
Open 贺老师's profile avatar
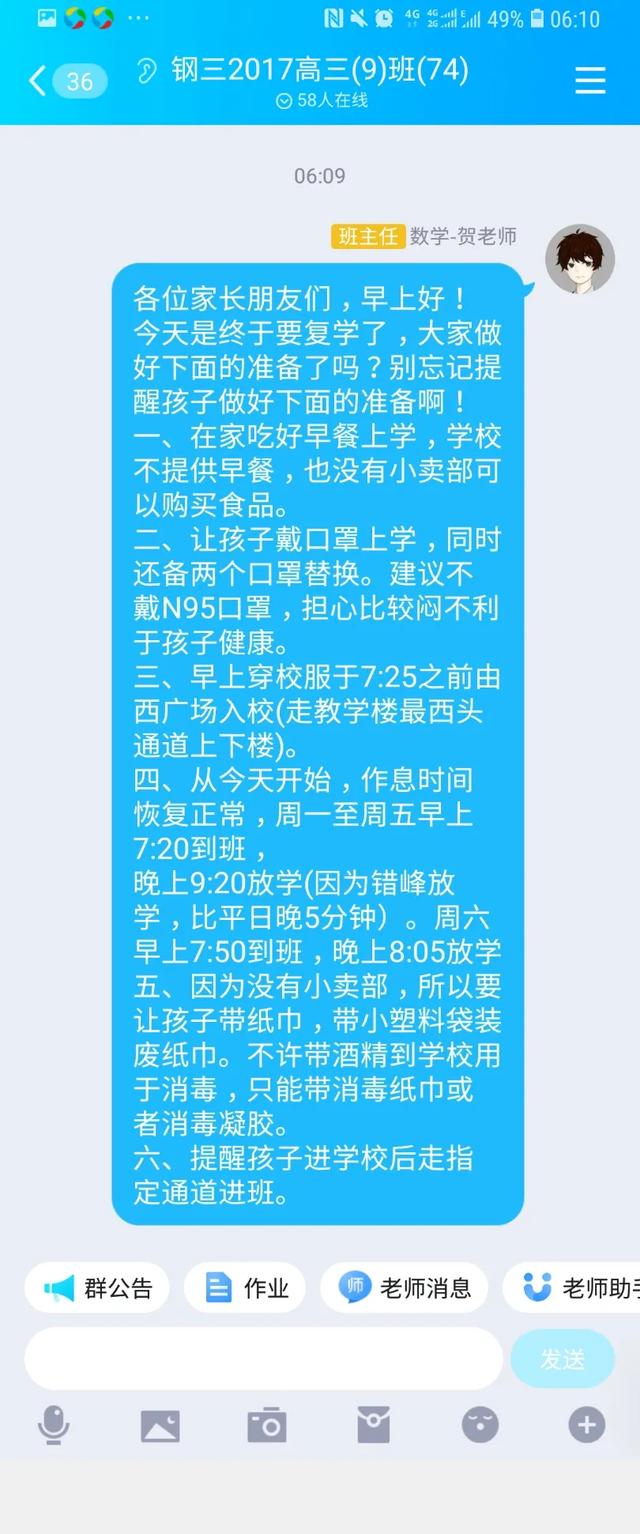click(x=579, y=259)
